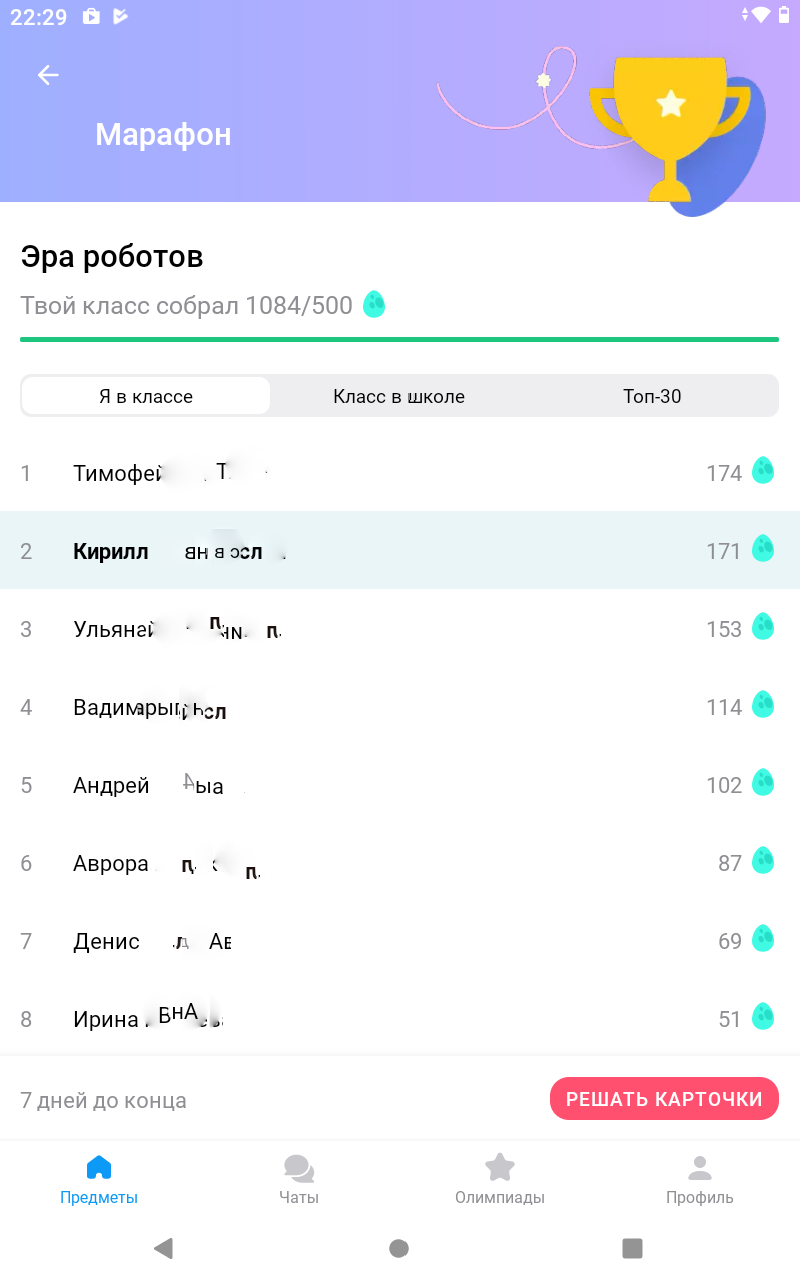Viewport: 800px width, 1280px height.
Task: Go to the "Профиль" tab
Action: pos(700,1180)
